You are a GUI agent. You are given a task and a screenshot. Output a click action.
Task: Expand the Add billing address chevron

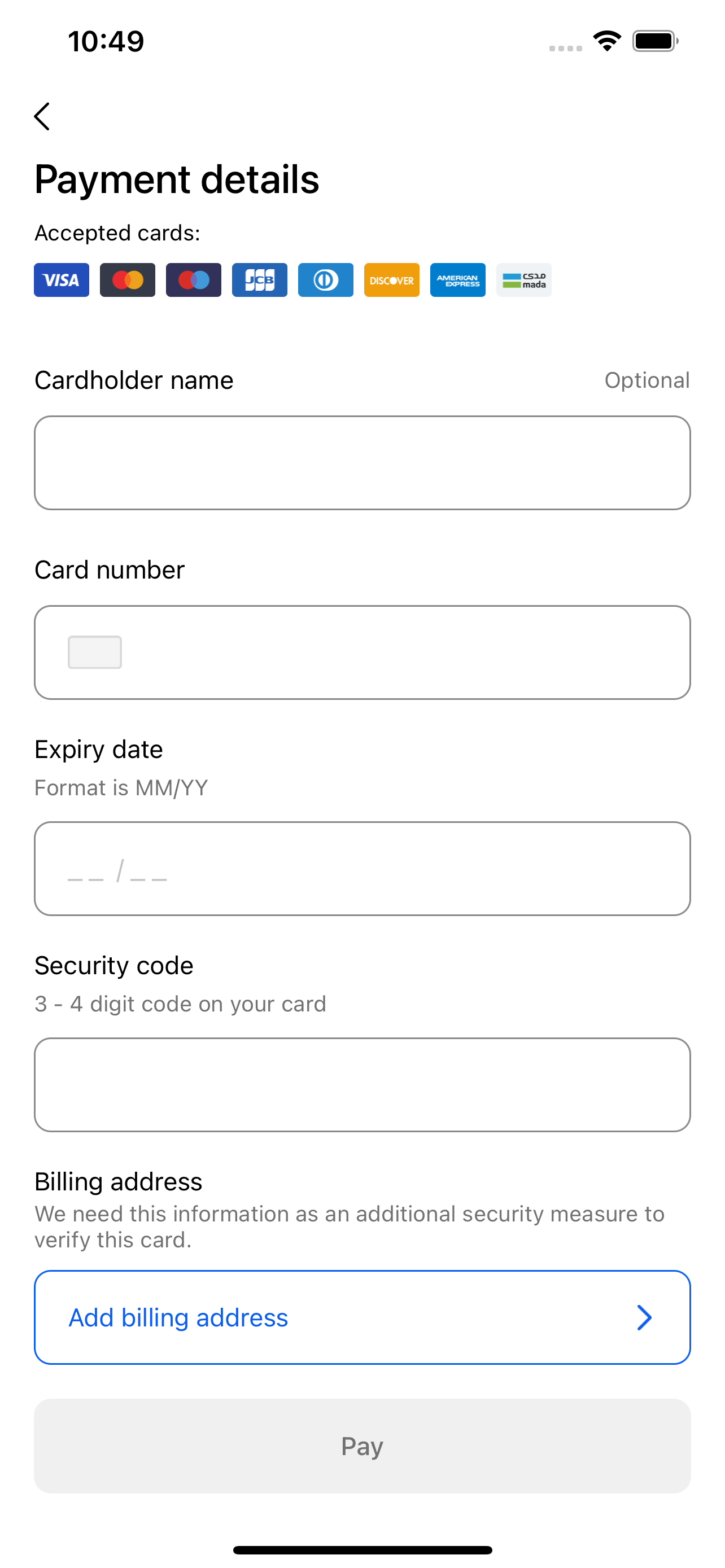[645, 1317]
